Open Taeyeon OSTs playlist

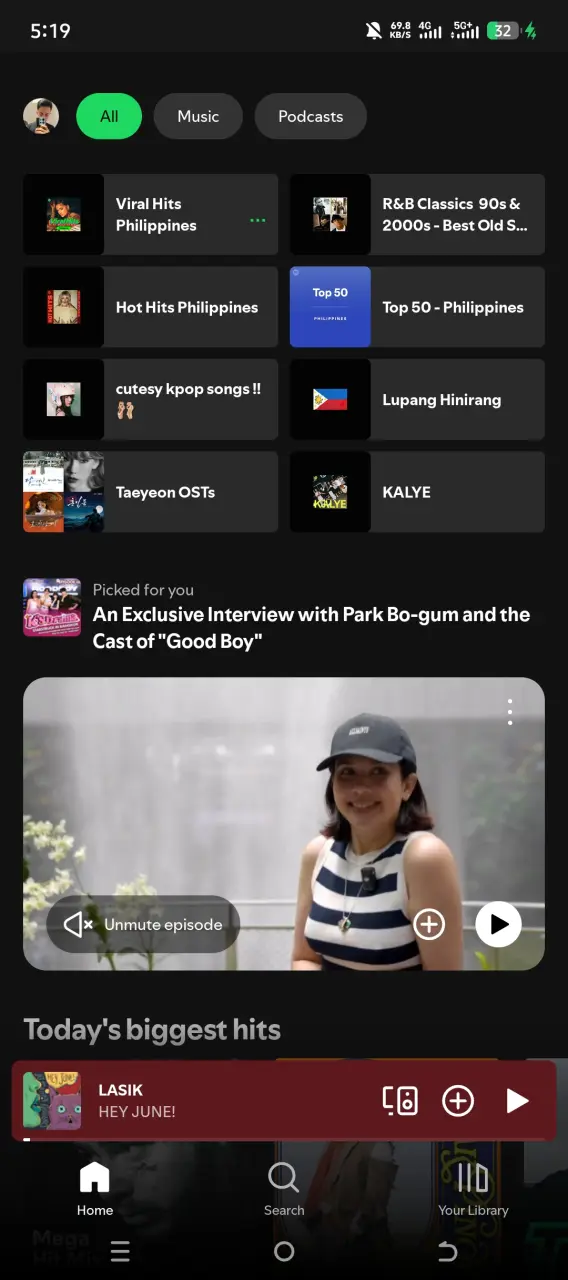[150, 492]
